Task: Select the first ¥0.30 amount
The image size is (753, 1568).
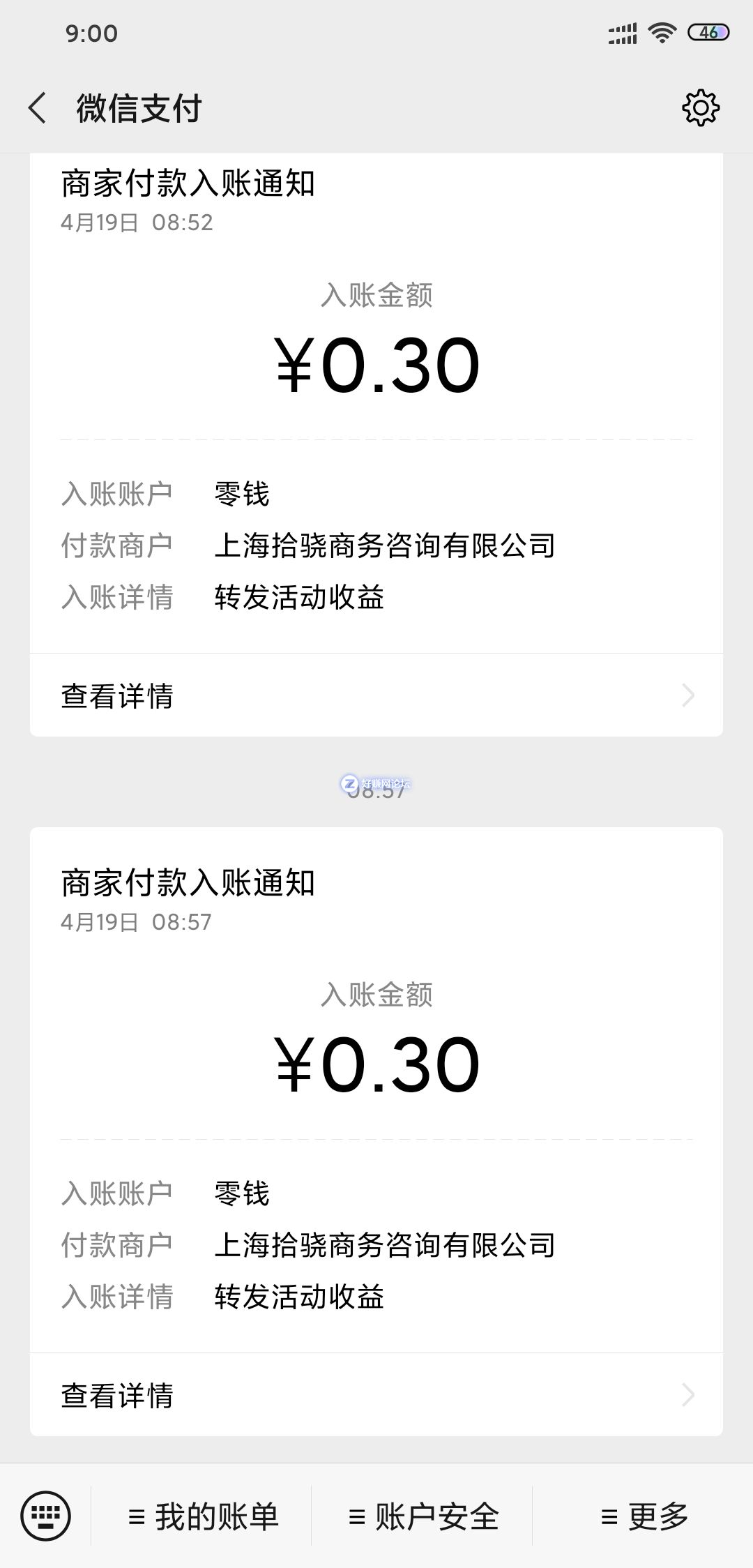Action: point(376,363)
